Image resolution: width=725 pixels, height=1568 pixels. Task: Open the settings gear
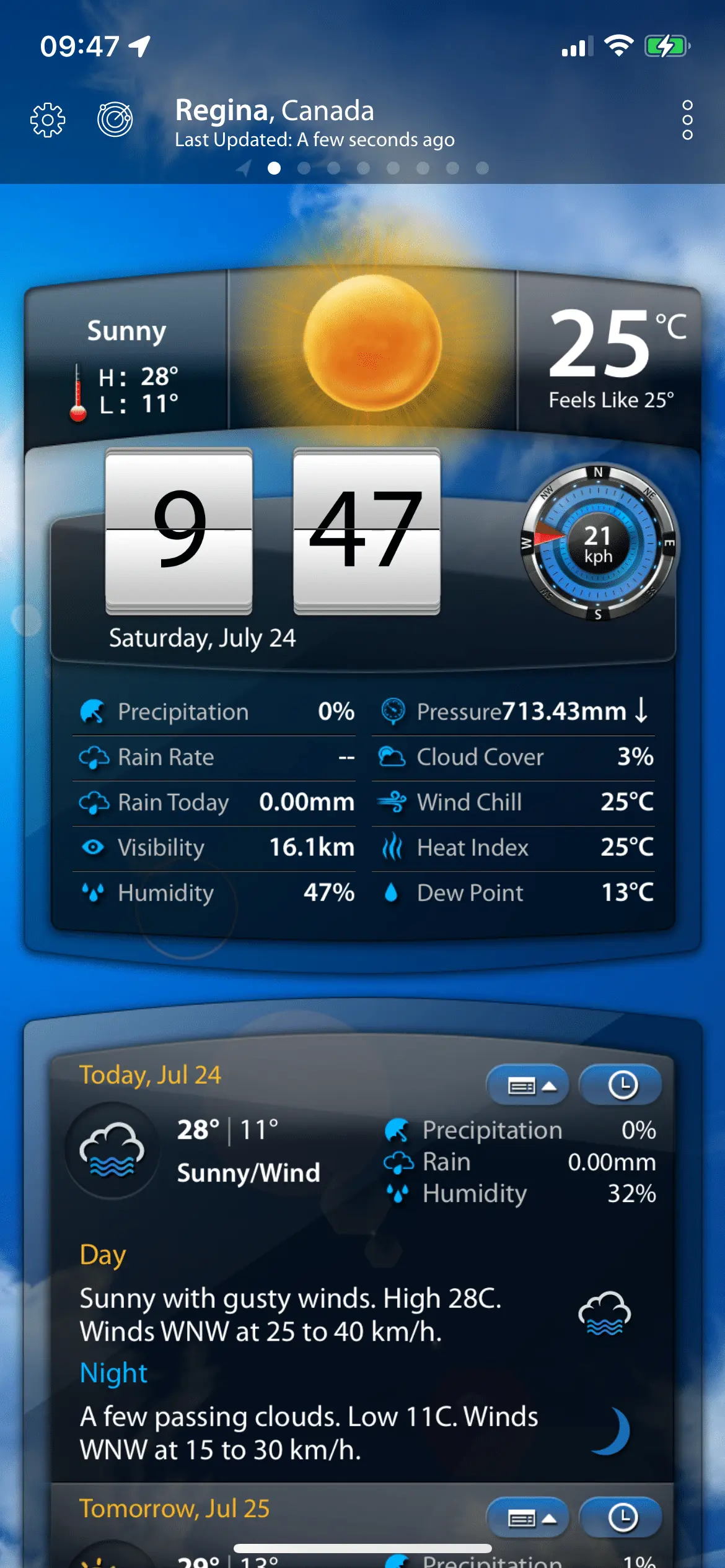(48, 120)
